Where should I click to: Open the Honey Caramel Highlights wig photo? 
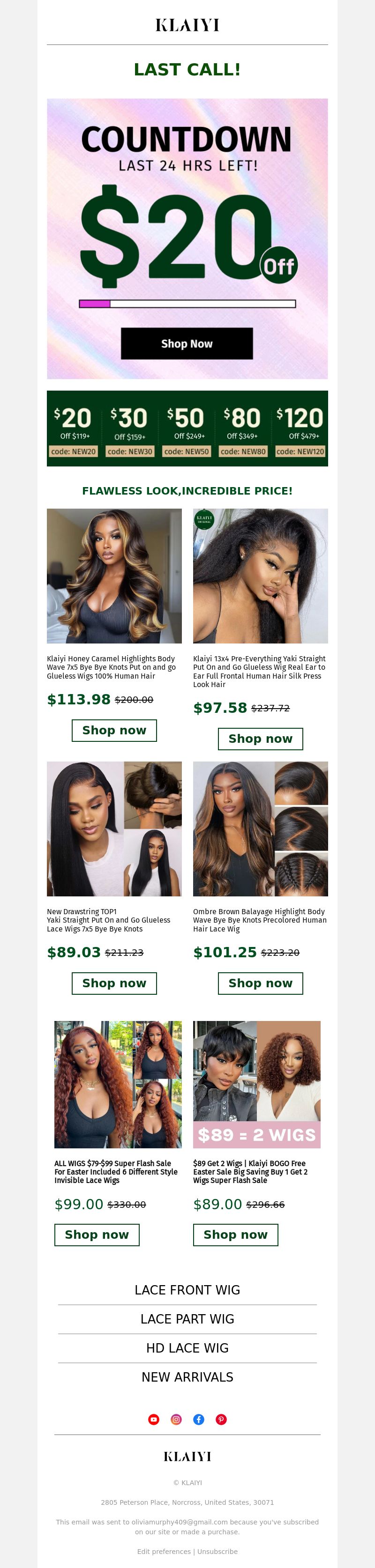[x=114, y=575]
